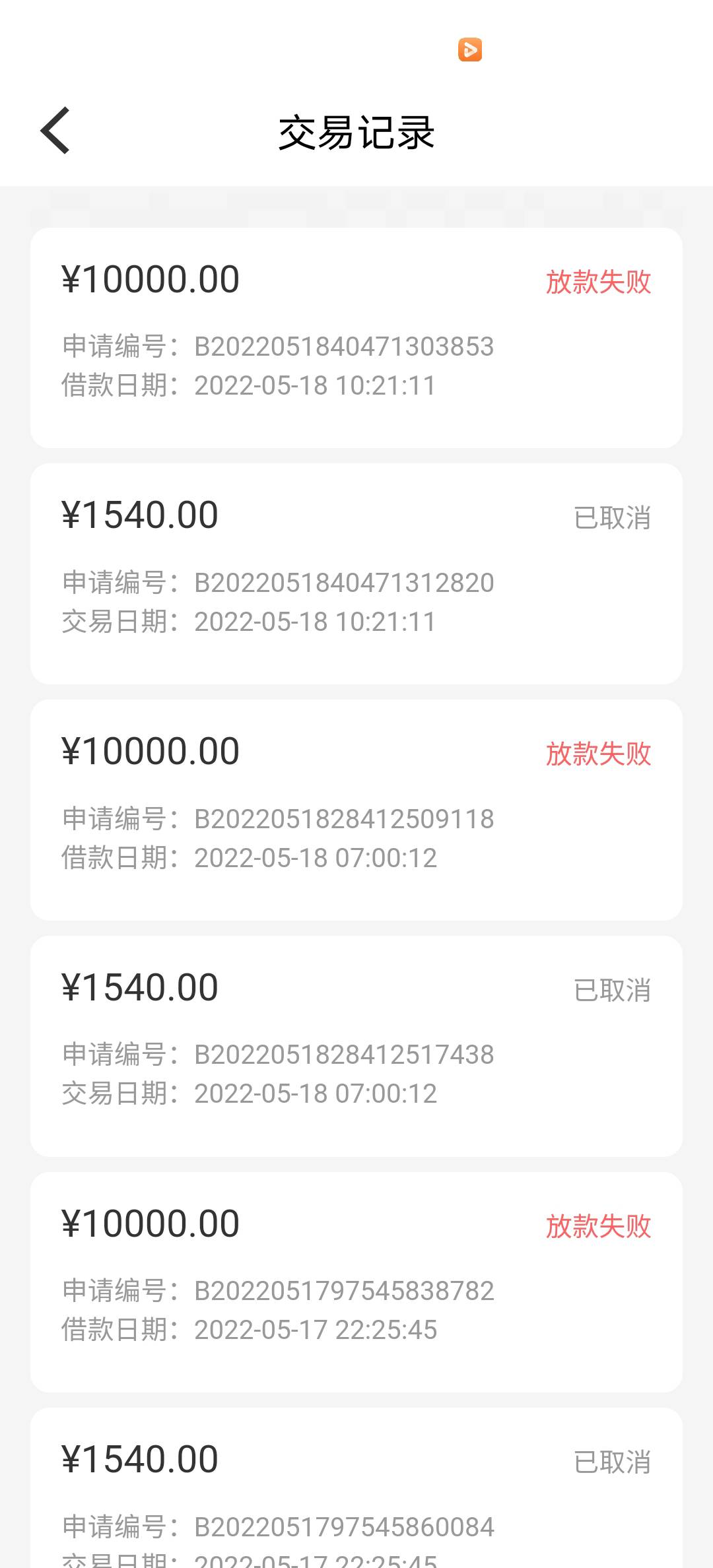The height and width of the screenshot is (1568, 713).
Task: Open the 已取消 record B2022051828412517438
Action: point(356,1046)
